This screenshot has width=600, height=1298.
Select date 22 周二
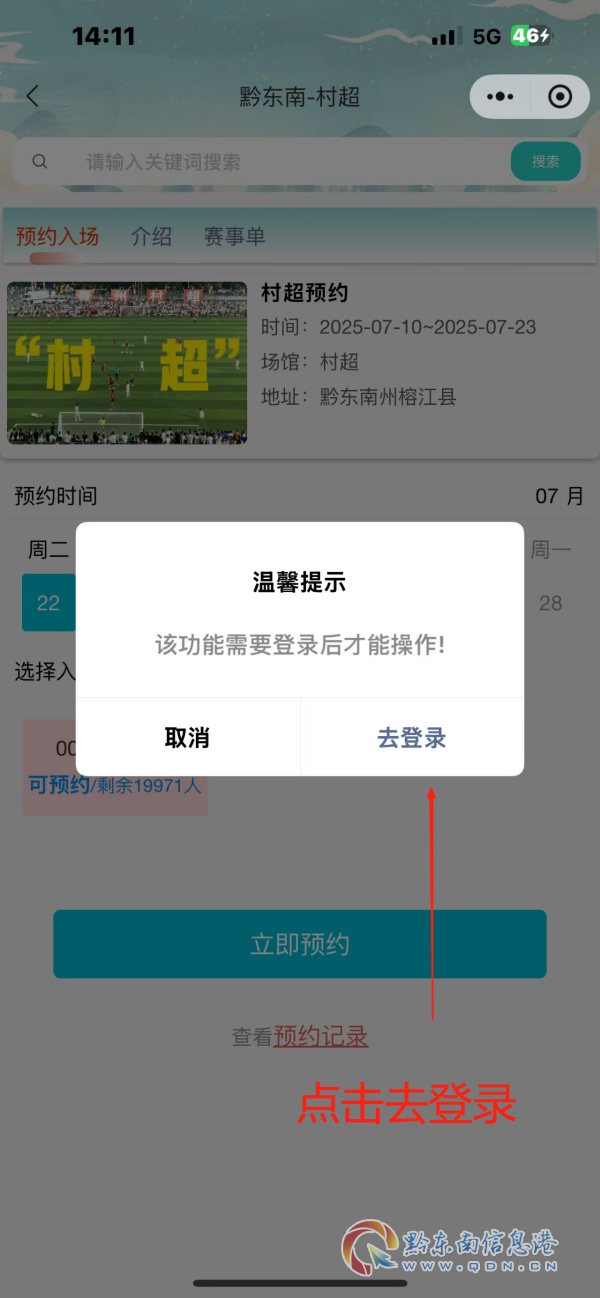coord(48,603)
